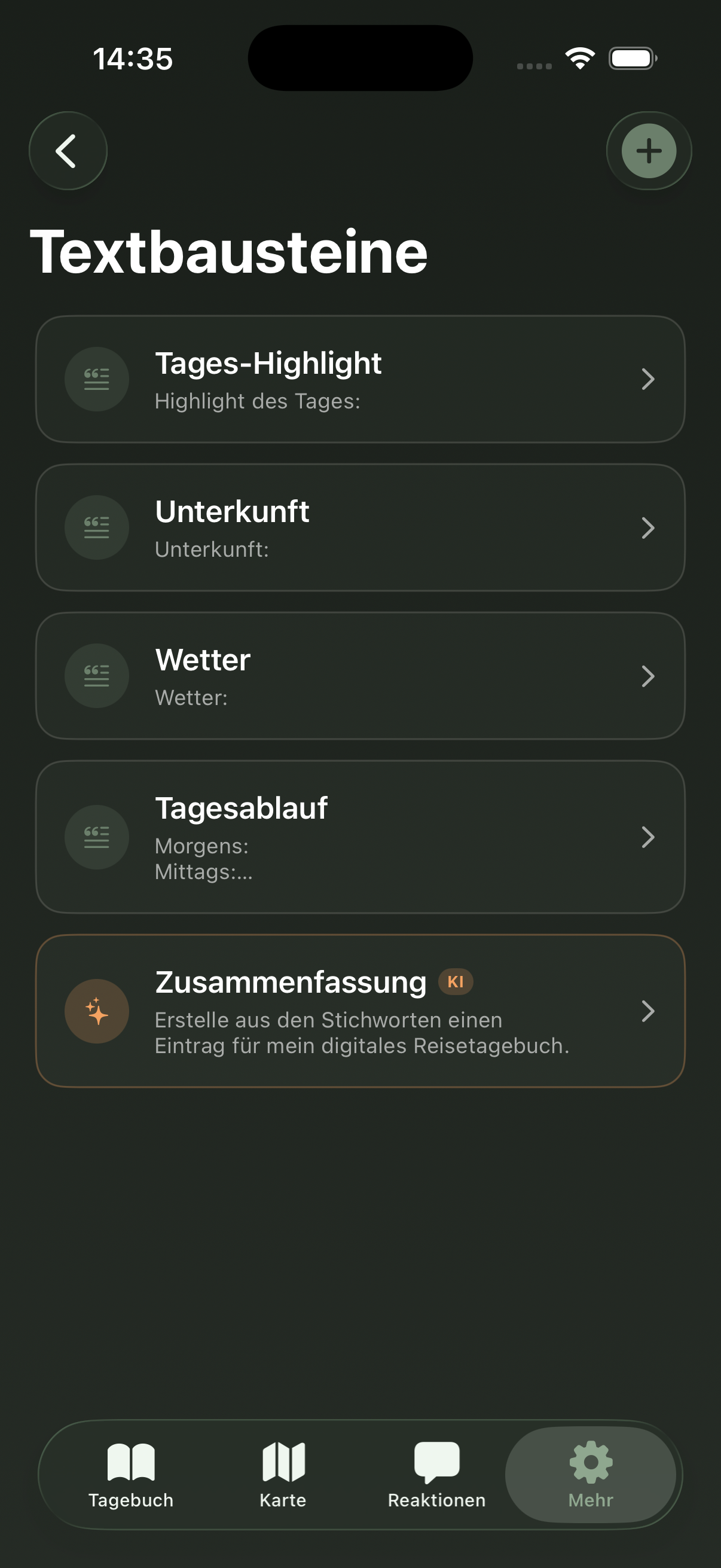This screenshot has width=721, height=1568.
Task: Expand the Tages-Highlight entry via its chevron
Action: tap(649, 379)
